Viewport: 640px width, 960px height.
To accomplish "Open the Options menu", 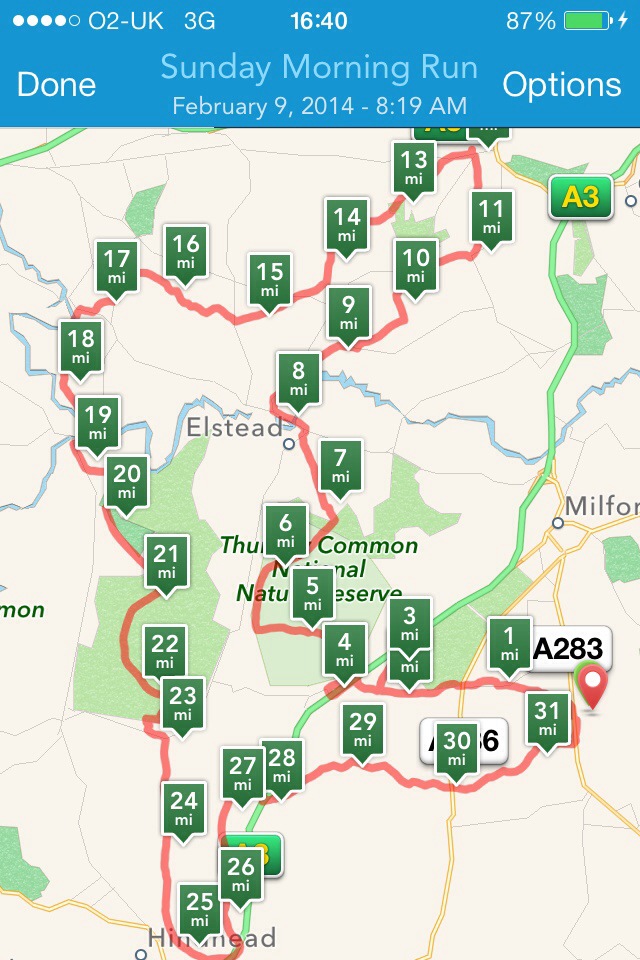I will coord(561,85).
